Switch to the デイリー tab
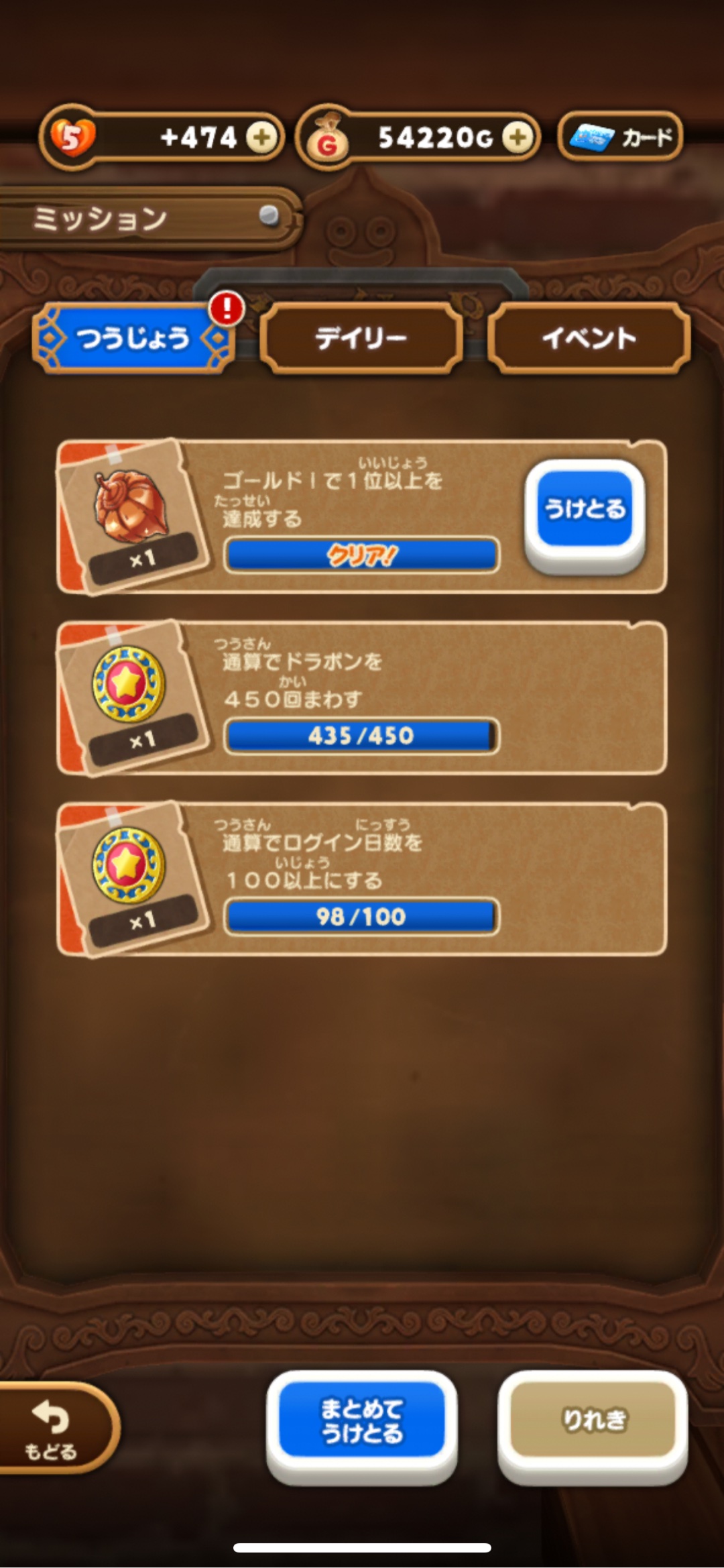 pos(361,338)
